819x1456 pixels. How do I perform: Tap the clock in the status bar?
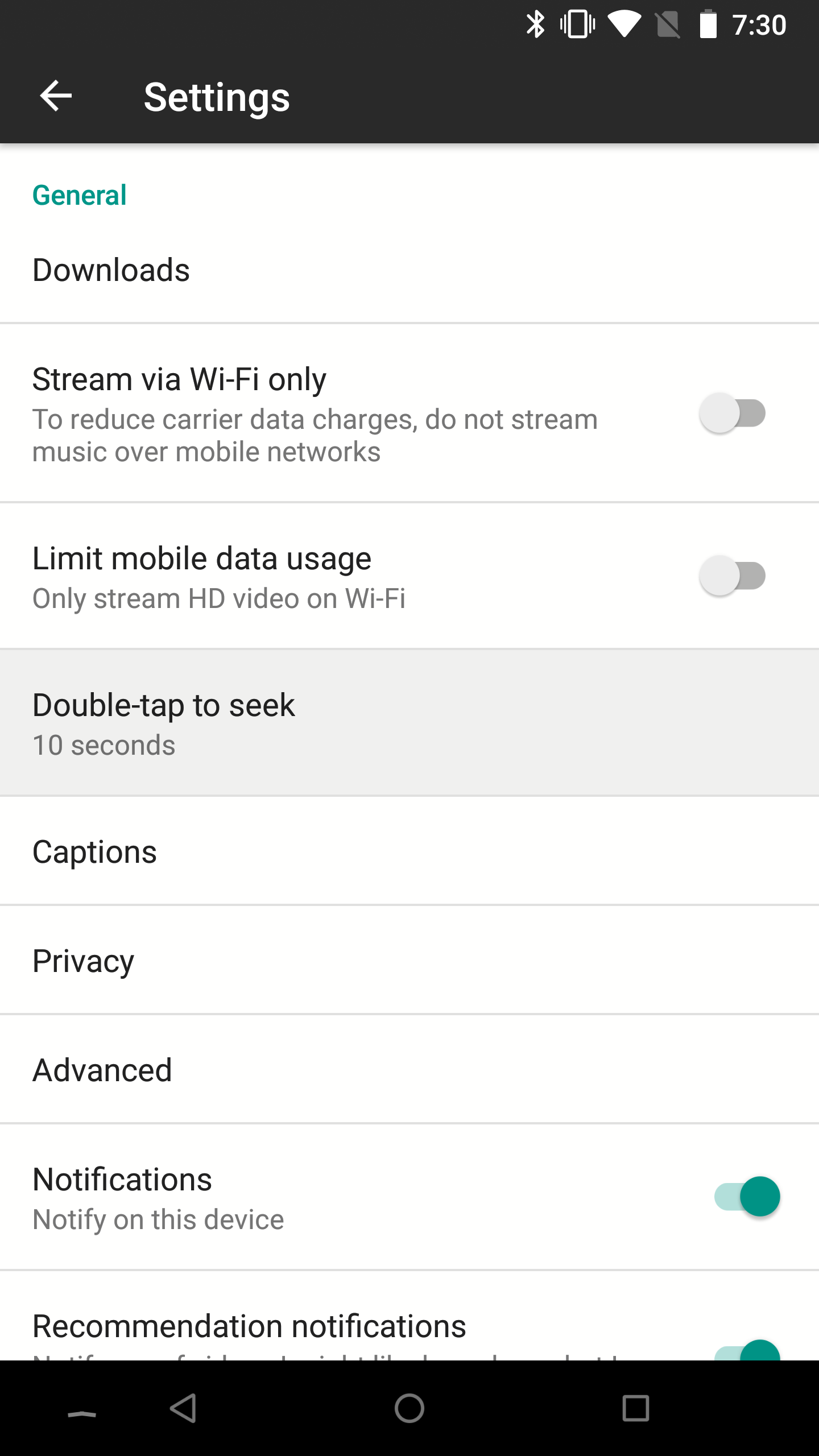(760, 24)
